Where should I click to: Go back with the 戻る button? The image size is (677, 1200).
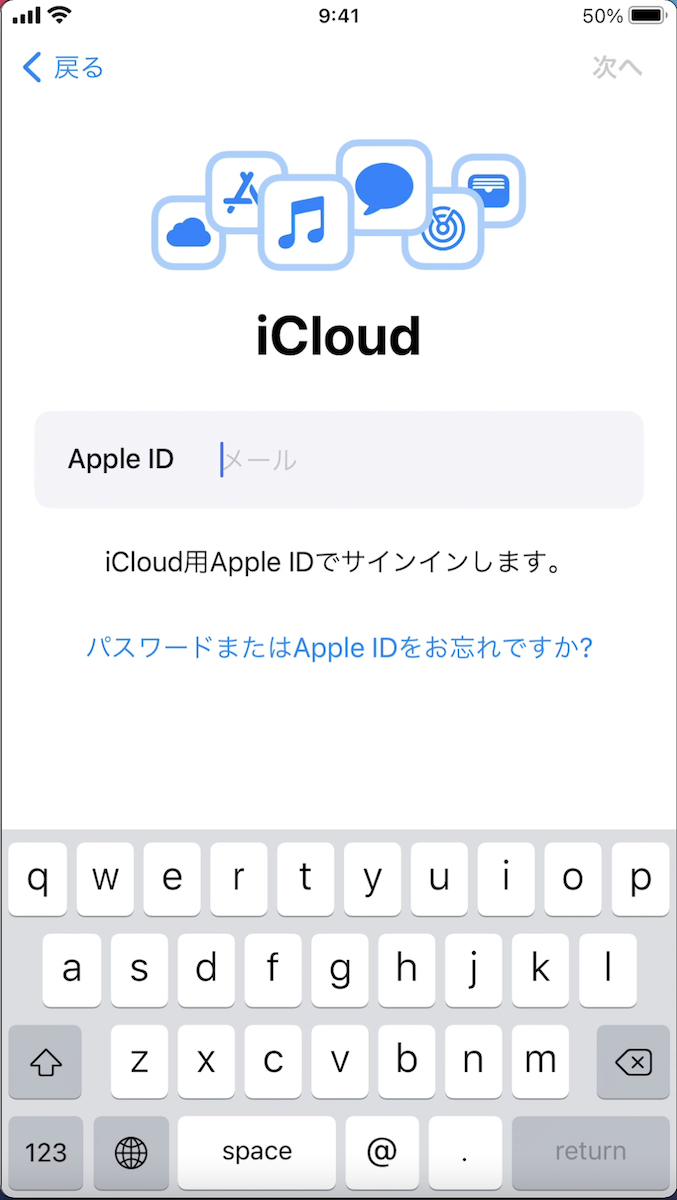coord(63,68)
